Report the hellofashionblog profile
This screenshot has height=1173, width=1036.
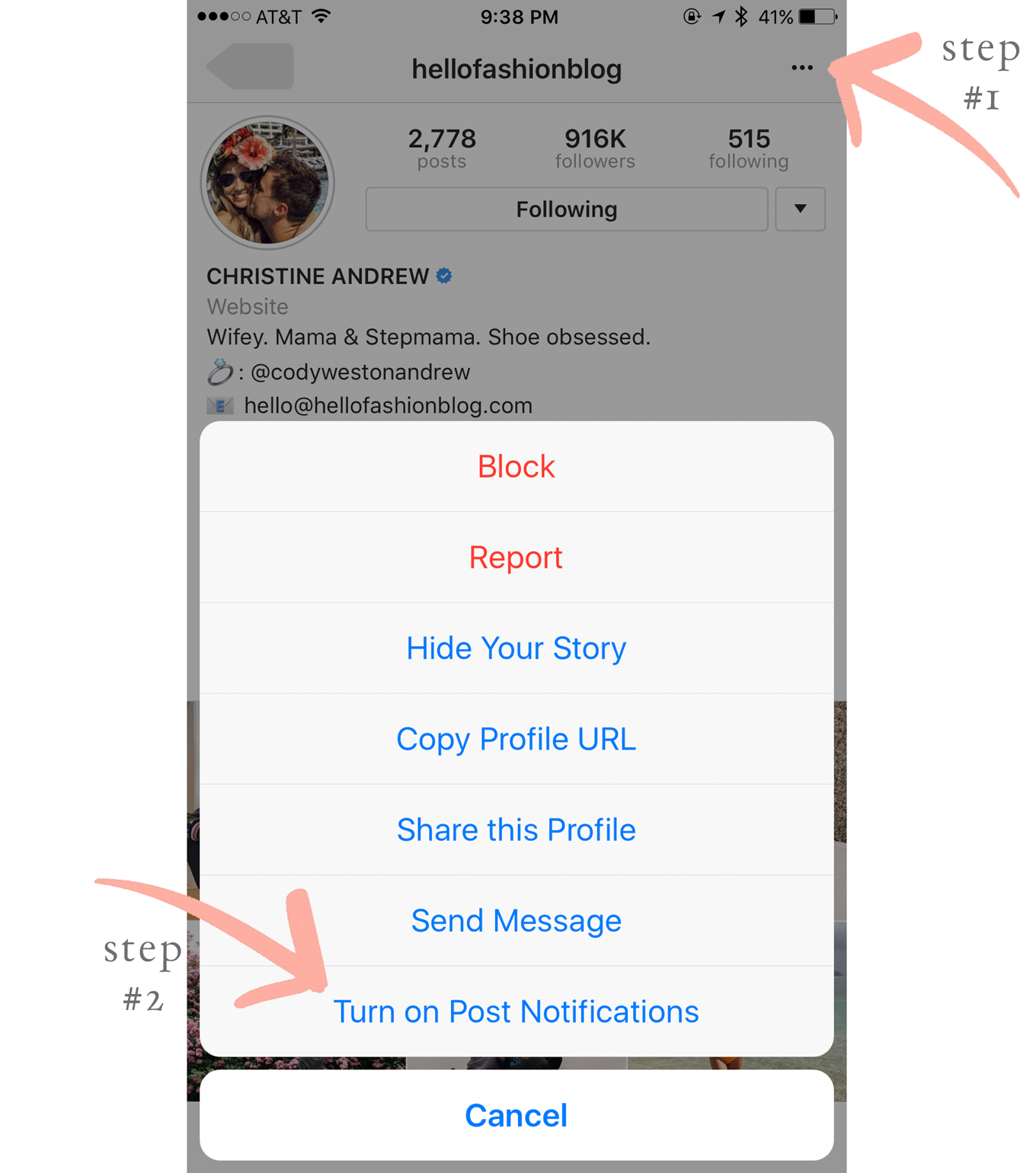click(x=516, y=558)
